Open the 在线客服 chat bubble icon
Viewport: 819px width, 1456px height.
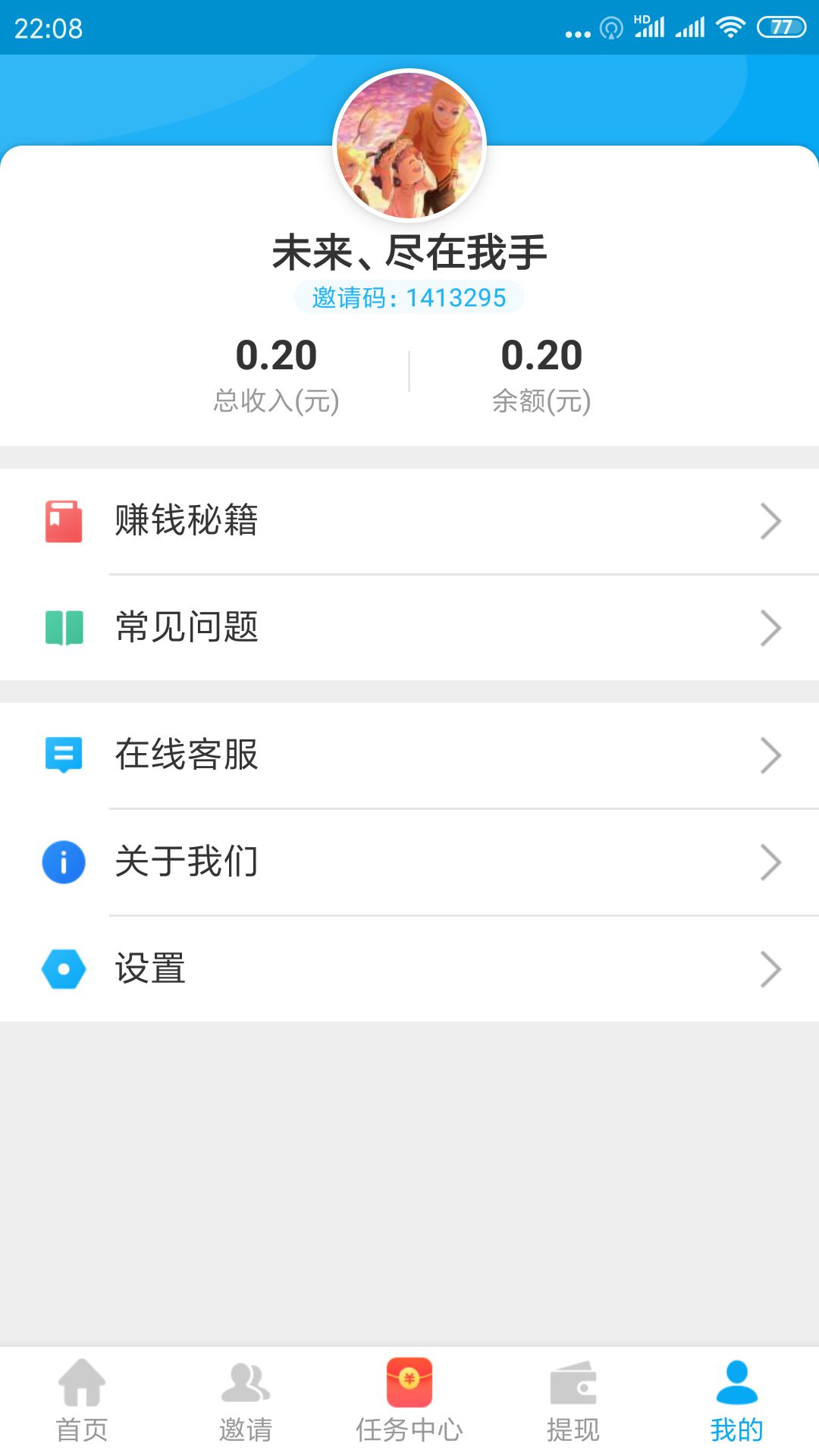64,755
